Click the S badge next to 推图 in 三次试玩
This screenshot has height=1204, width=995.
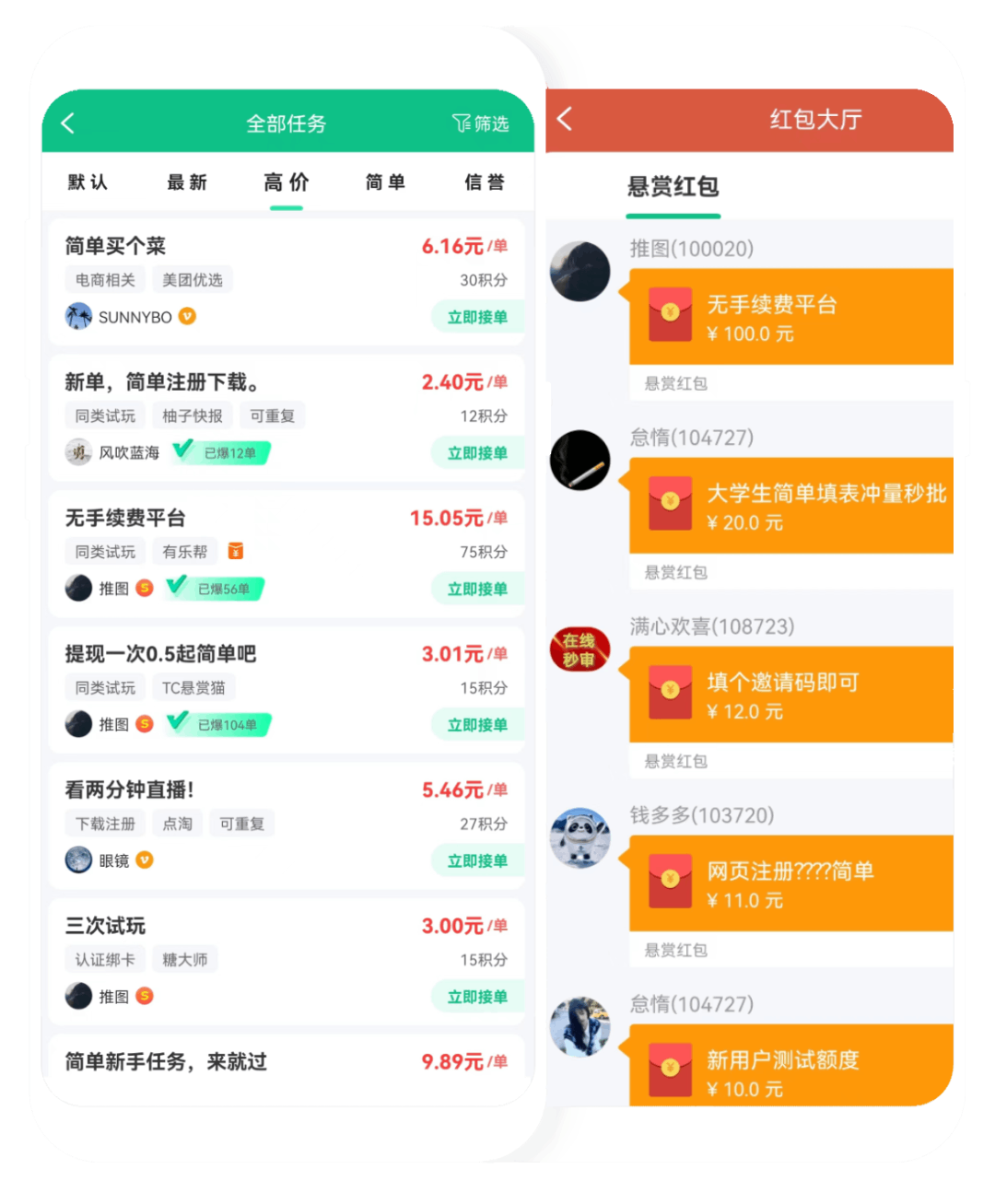click(x=145, y=996)
